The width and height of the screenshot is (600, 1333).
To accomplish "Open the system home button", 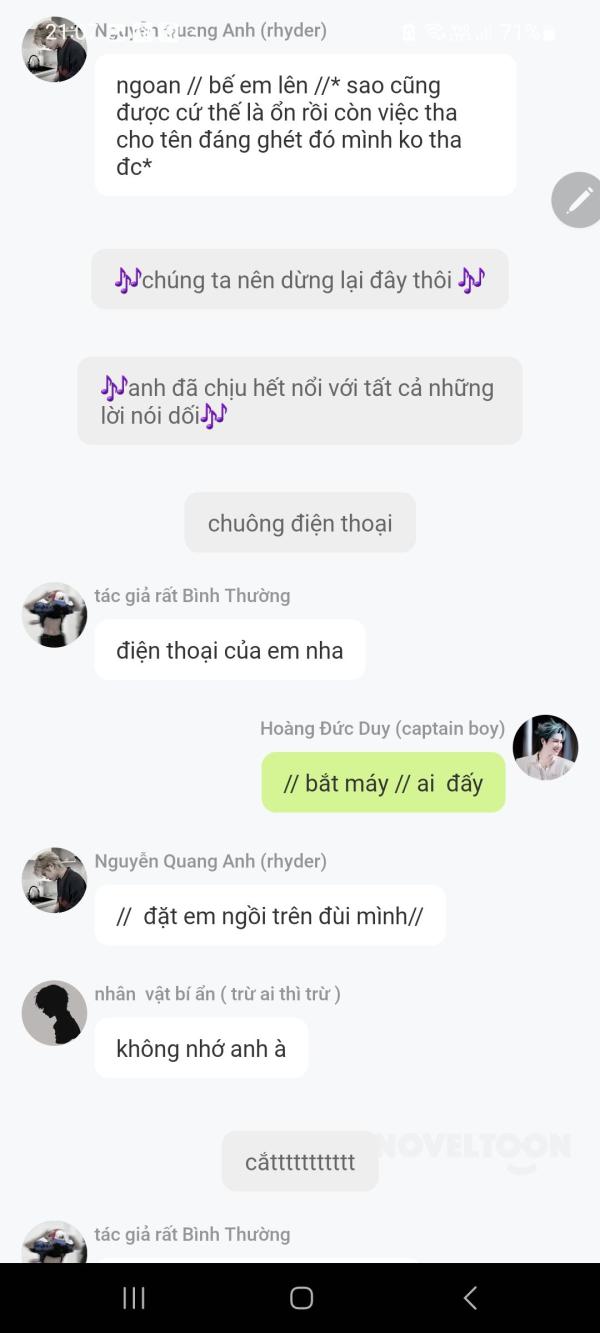I will click(301, 1298).
